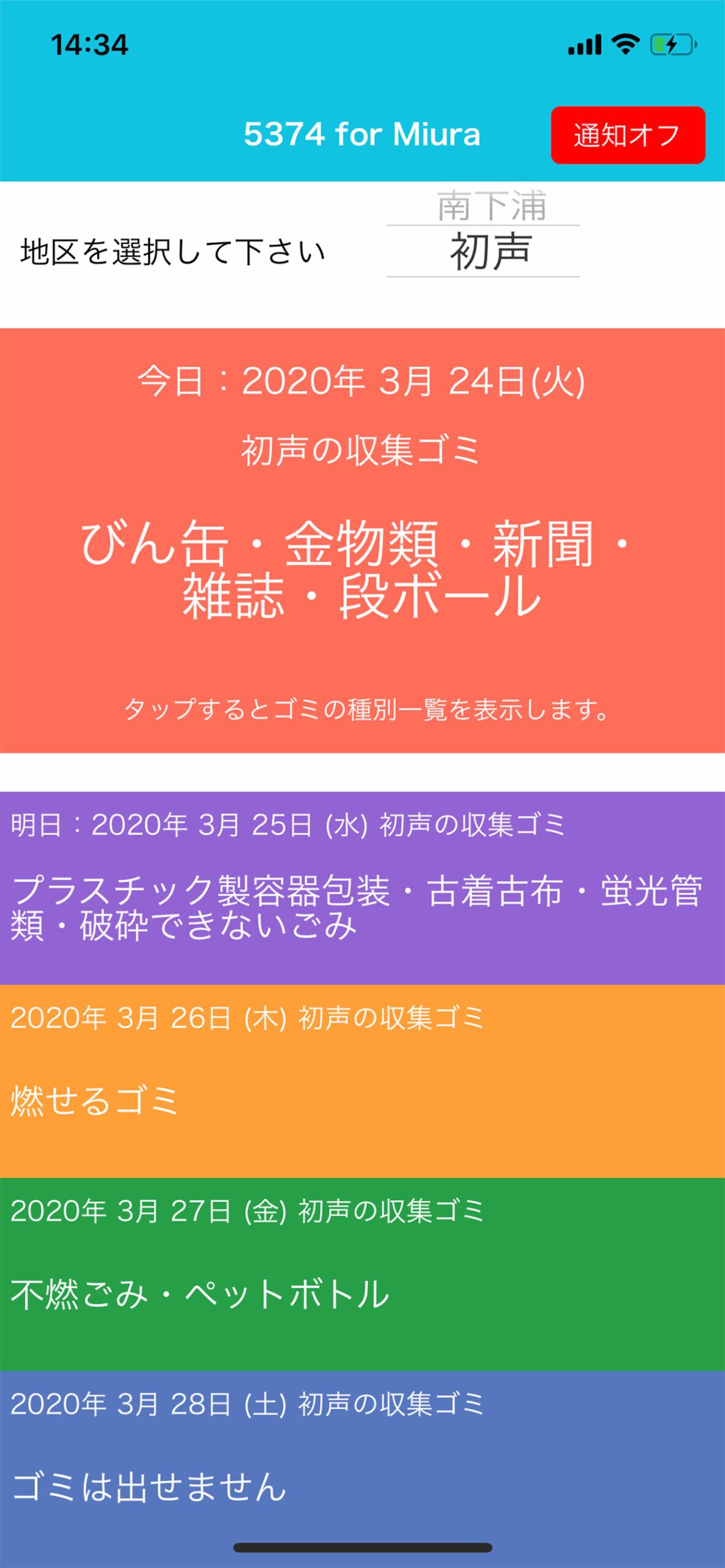Tap the 通知オフ notification button
The height and width of the screenshot is (1568, 725).
point(628,135)
